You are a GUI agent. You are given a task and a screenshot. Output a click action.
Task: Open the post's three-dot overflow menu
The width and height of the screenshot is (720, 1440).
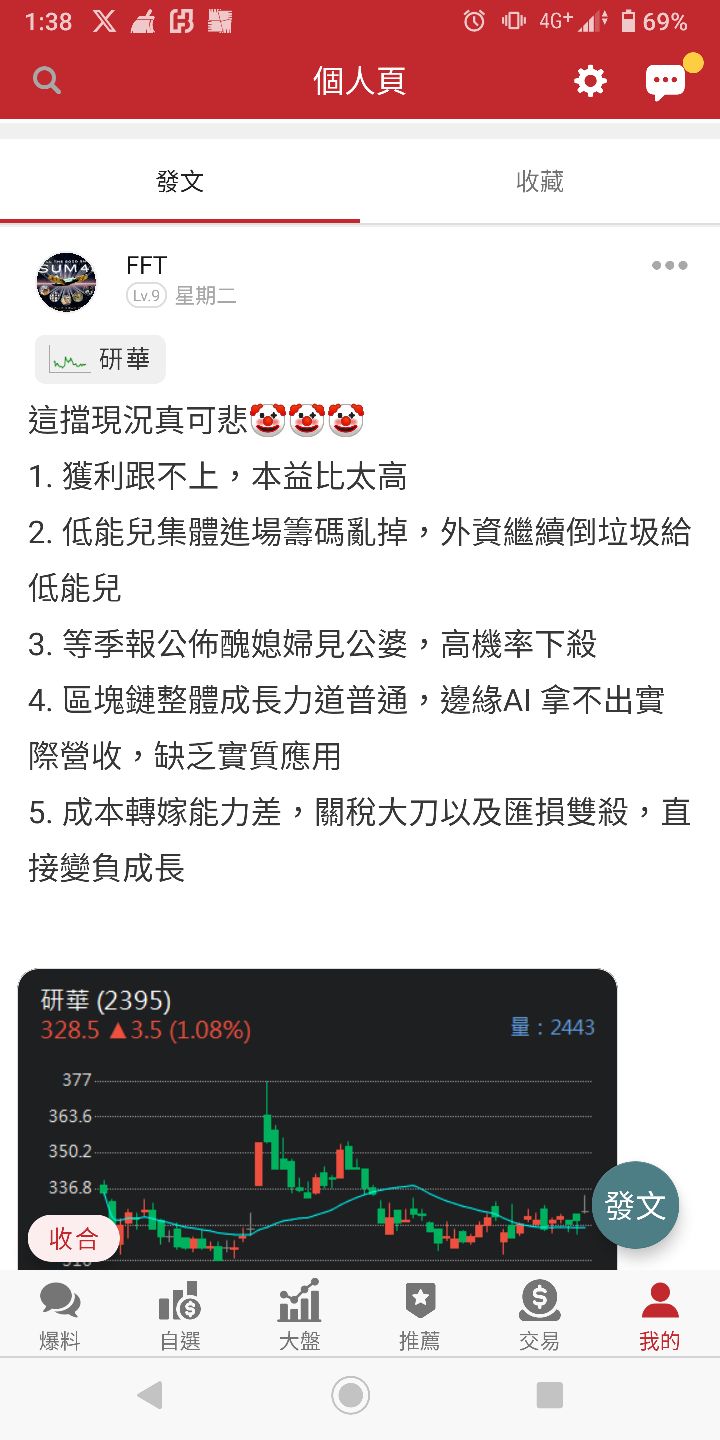coord(669,265)
